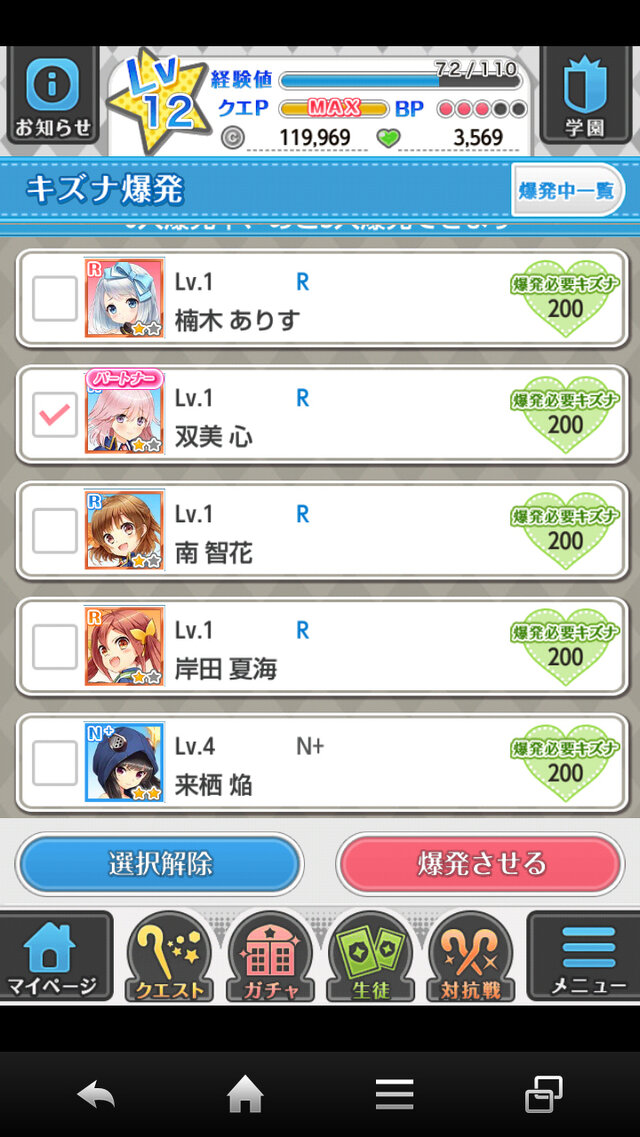
Task: Check the box for 楠木 ありす
Action: point(55,299)
